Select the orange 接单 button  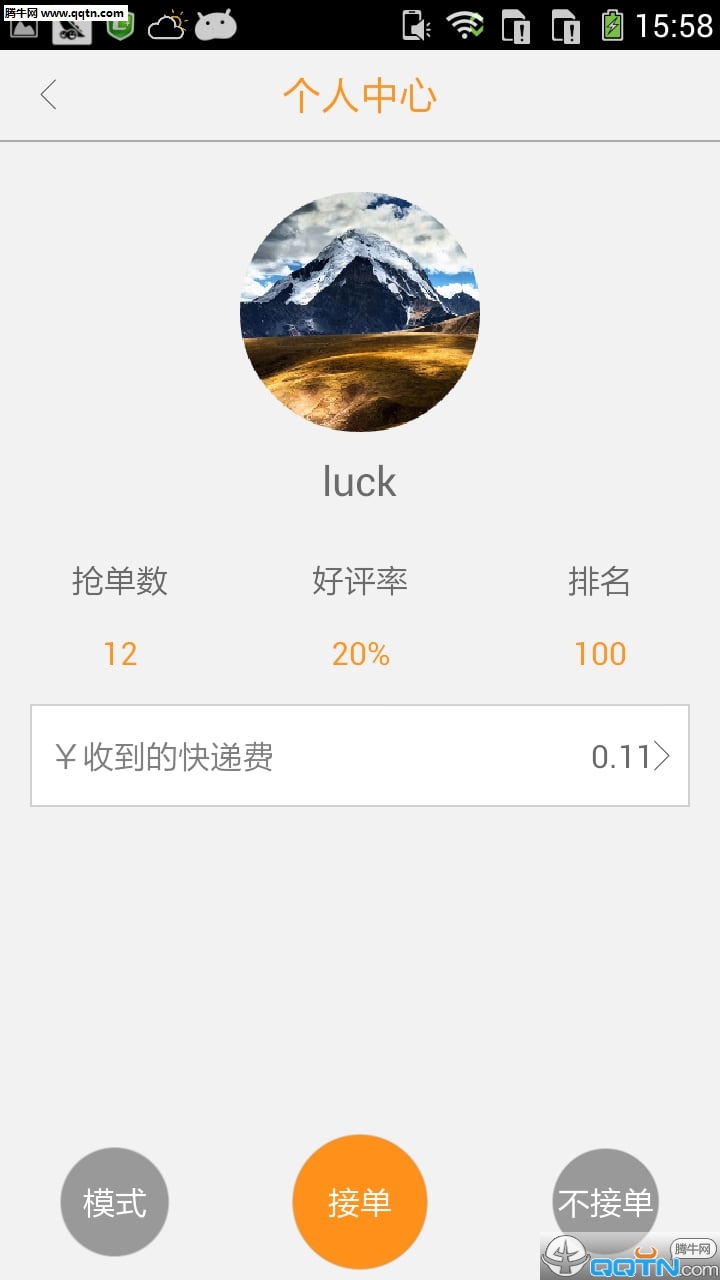coord(360,1202)
